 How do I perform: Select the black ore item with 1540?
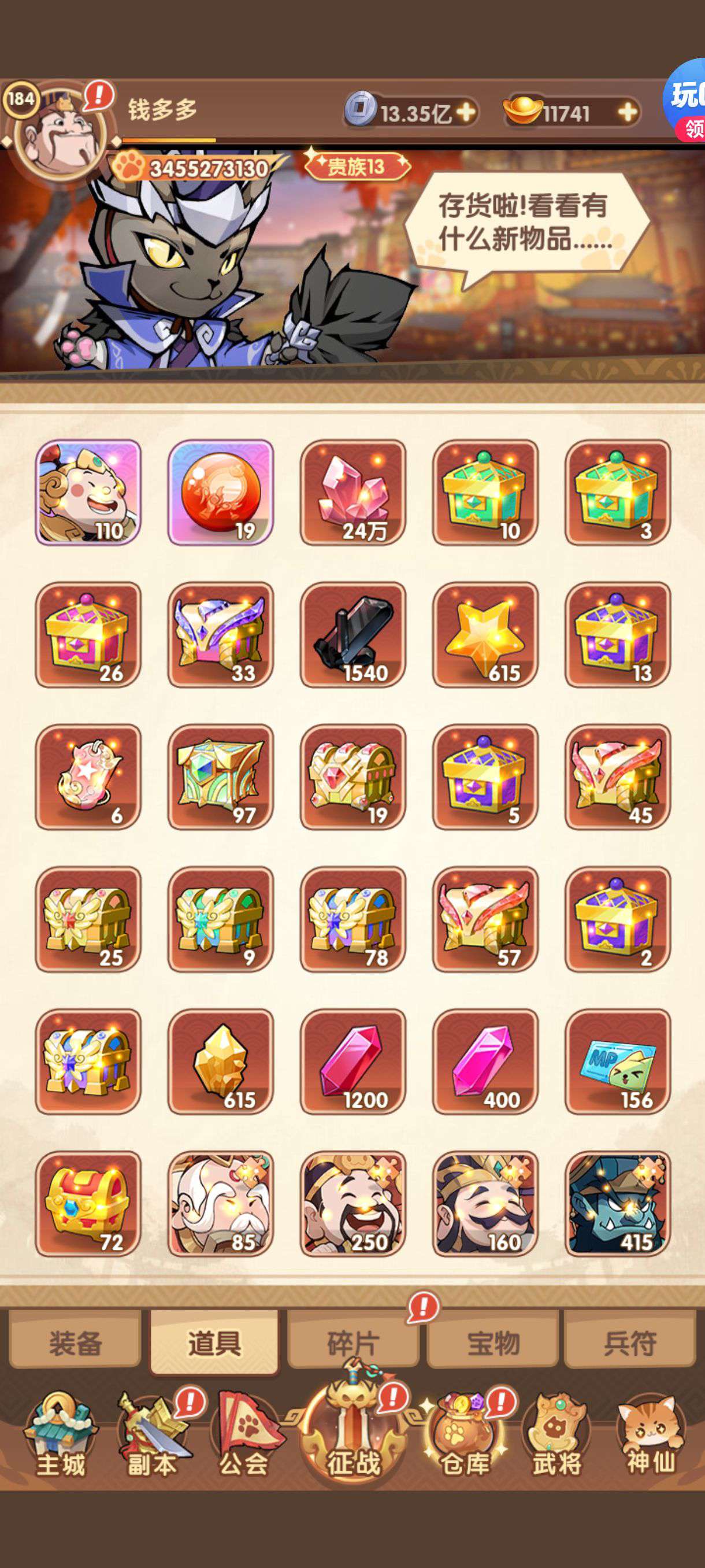pos(353,634)
